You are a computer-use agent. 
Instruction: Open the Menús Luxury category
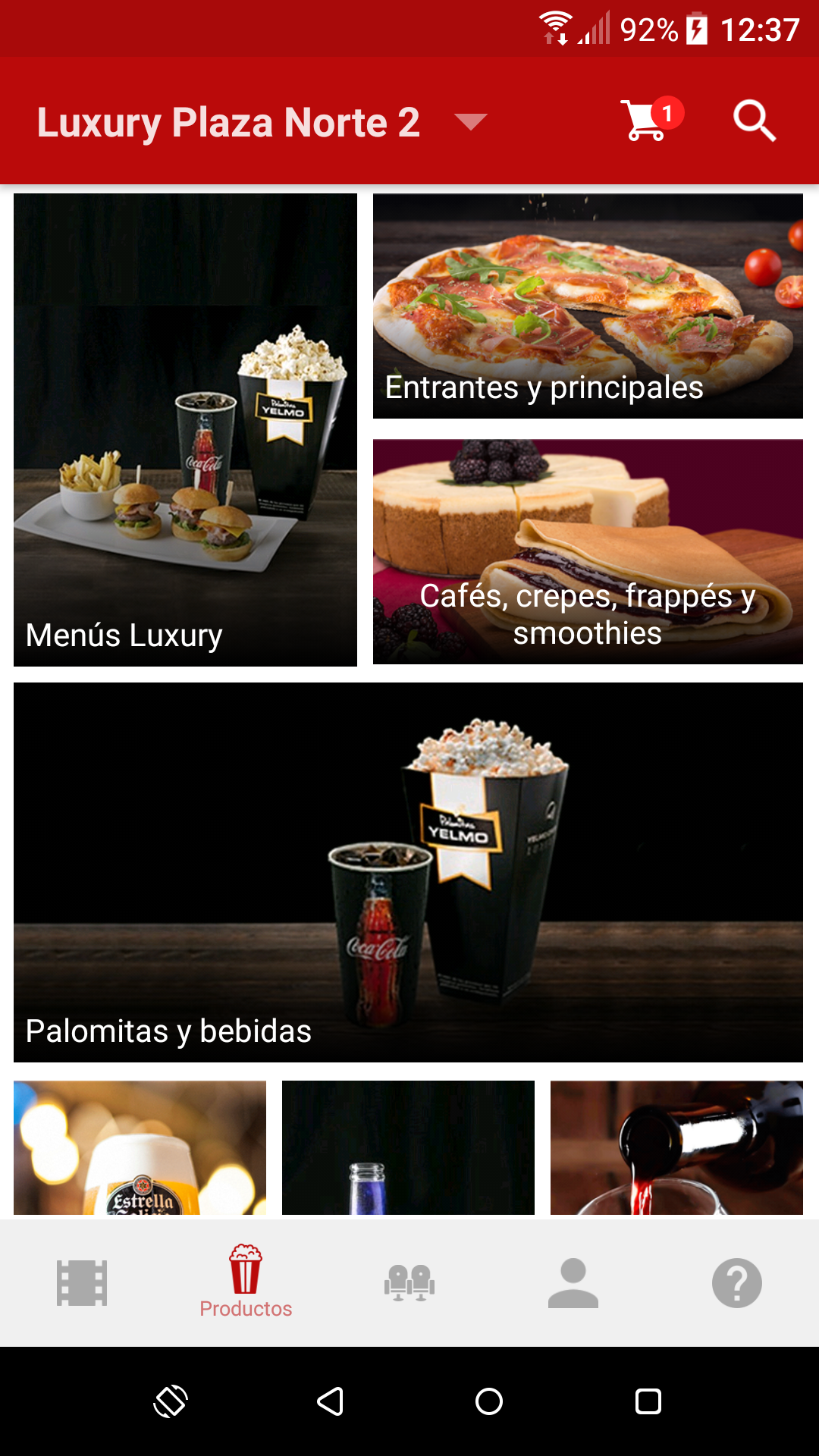[x=185, y=430]
